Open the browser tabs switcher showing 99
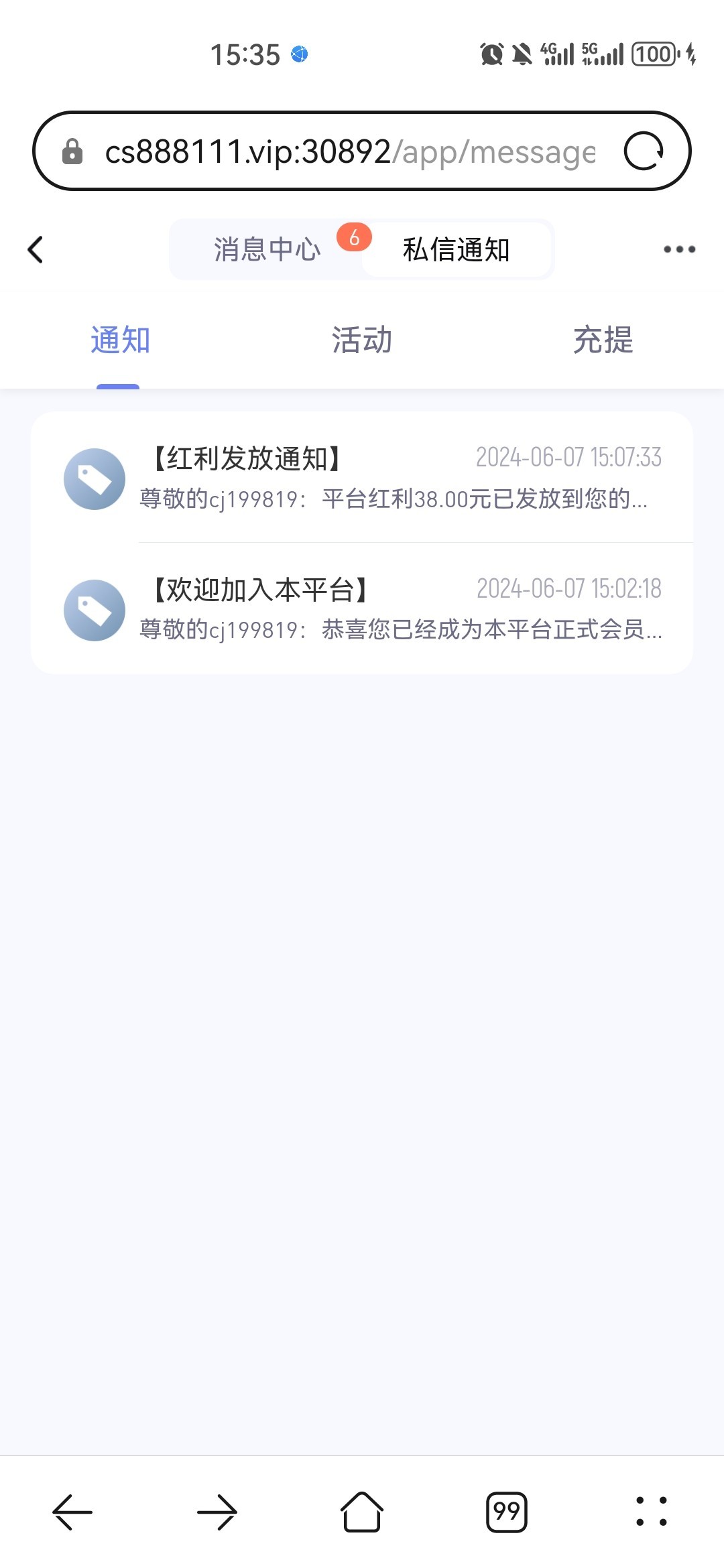Viewport: 724px width, 1568px height. pos(507,1512)
